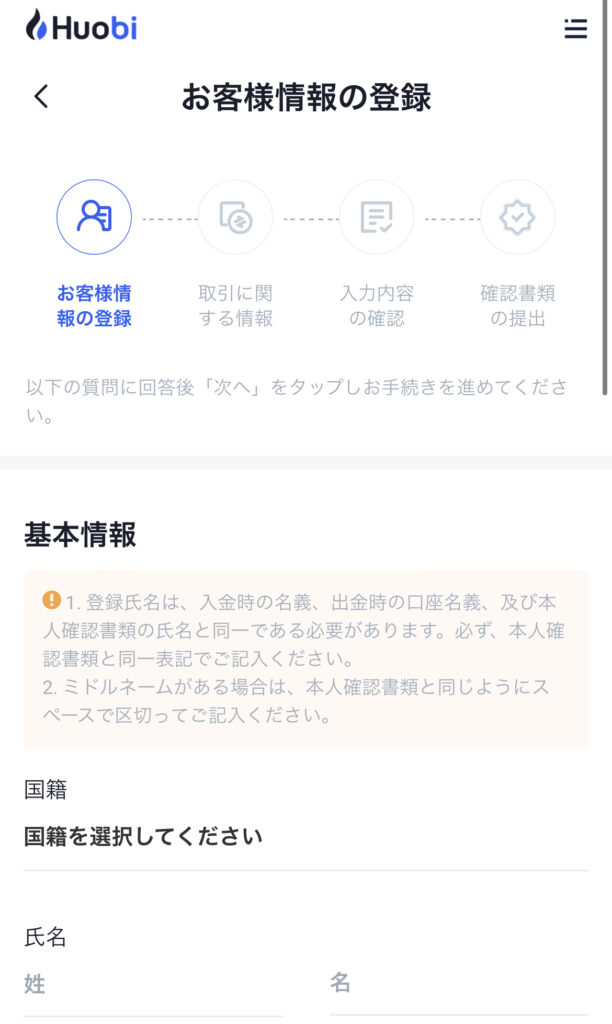The height and width of the screenshot is (1024, 612).
Task: Open the hamburger menu
Action: tap(576, 29)
